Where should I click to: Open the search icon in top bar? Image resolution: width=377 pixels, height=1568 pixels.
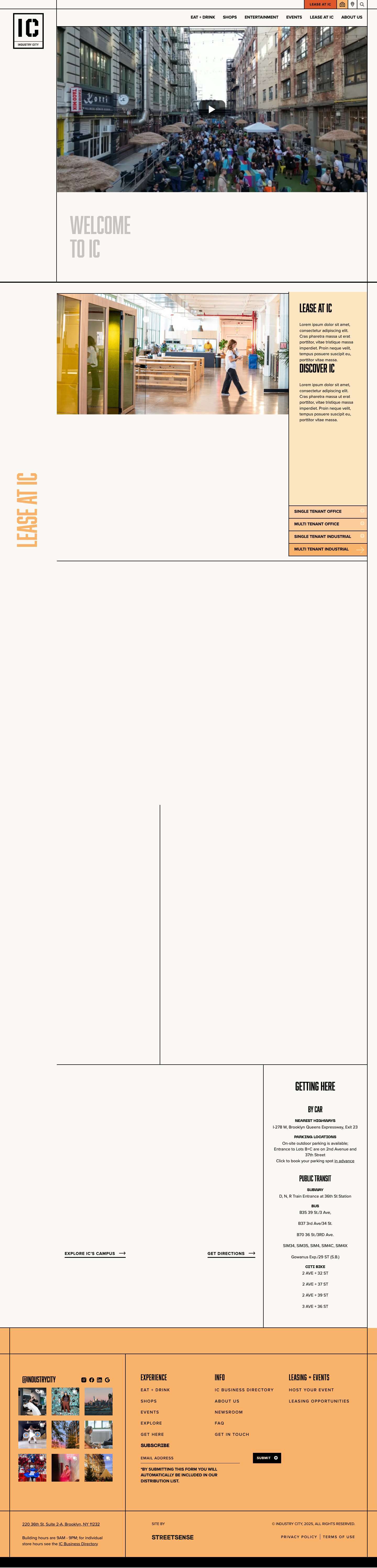point(362,4)
